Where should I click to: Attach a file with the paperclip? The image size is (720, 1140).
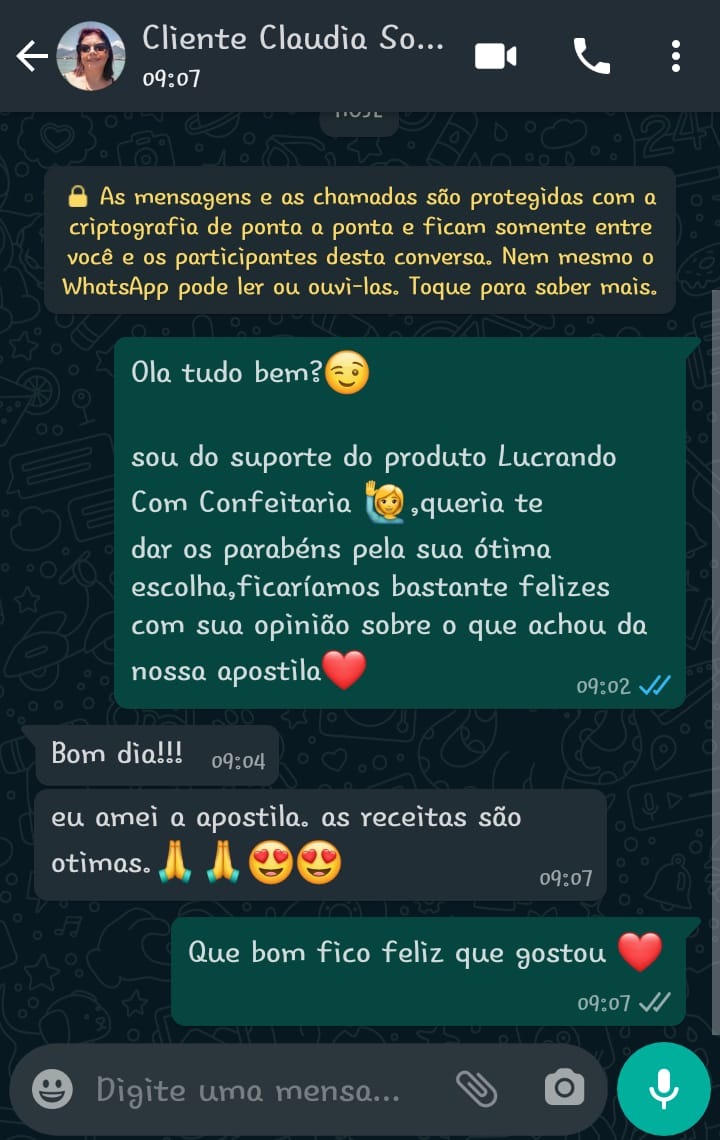point(477,1089)
